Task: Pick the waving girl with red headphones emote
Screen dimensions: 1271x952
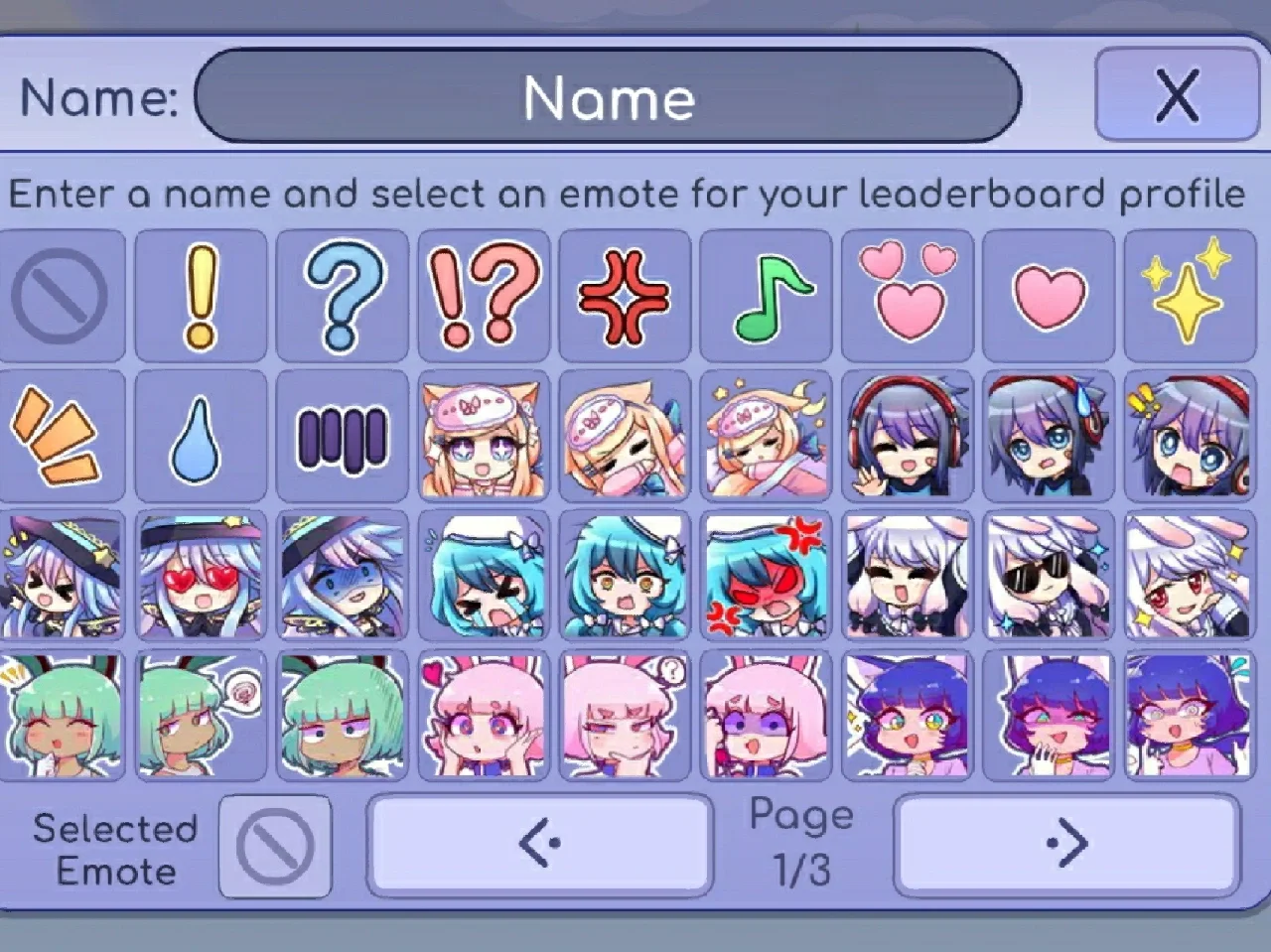Action: [x=907, y=437]
